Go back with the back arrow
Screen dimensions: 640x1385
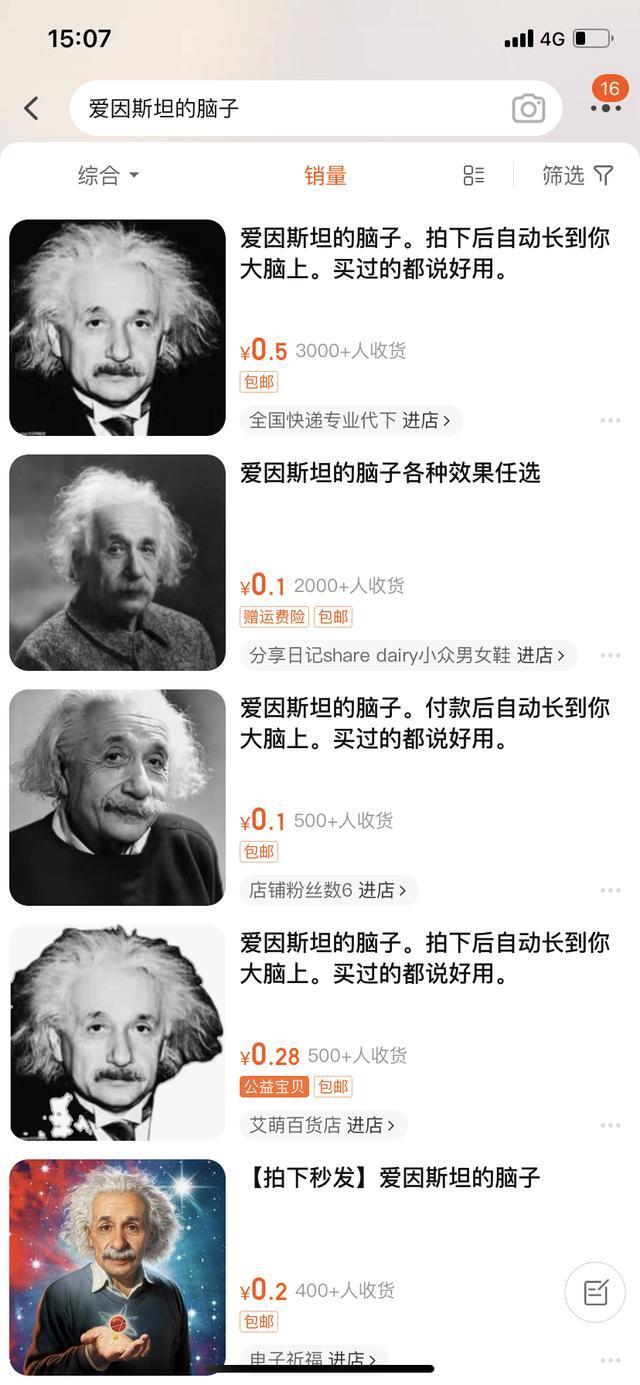click(x=32, y=108)
